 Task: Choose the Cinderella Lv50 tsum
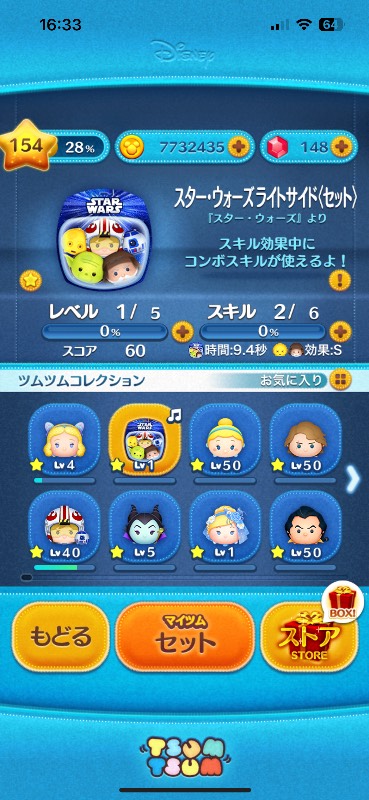click(225, 440)
